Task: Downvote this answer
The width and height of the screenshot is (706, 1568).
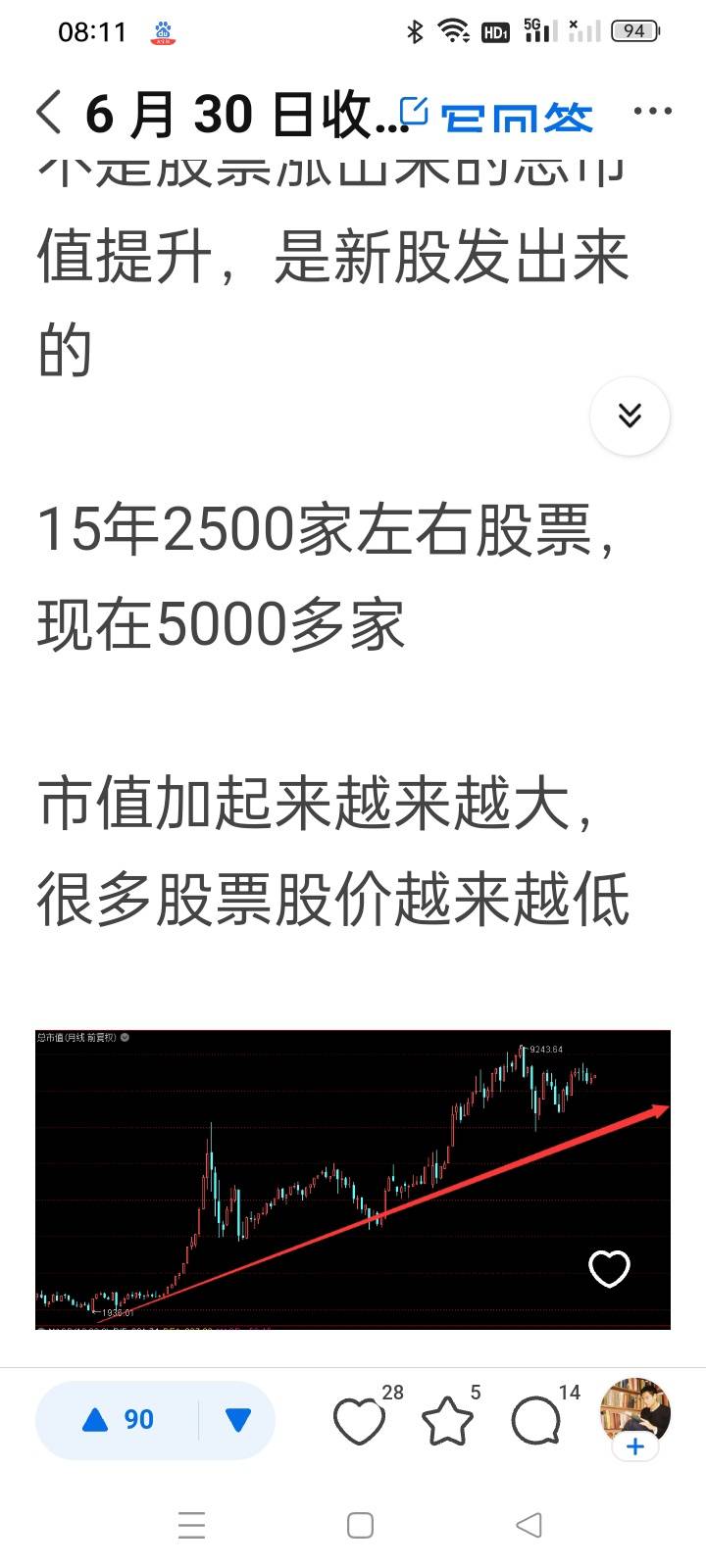Action: [238, 1419]
